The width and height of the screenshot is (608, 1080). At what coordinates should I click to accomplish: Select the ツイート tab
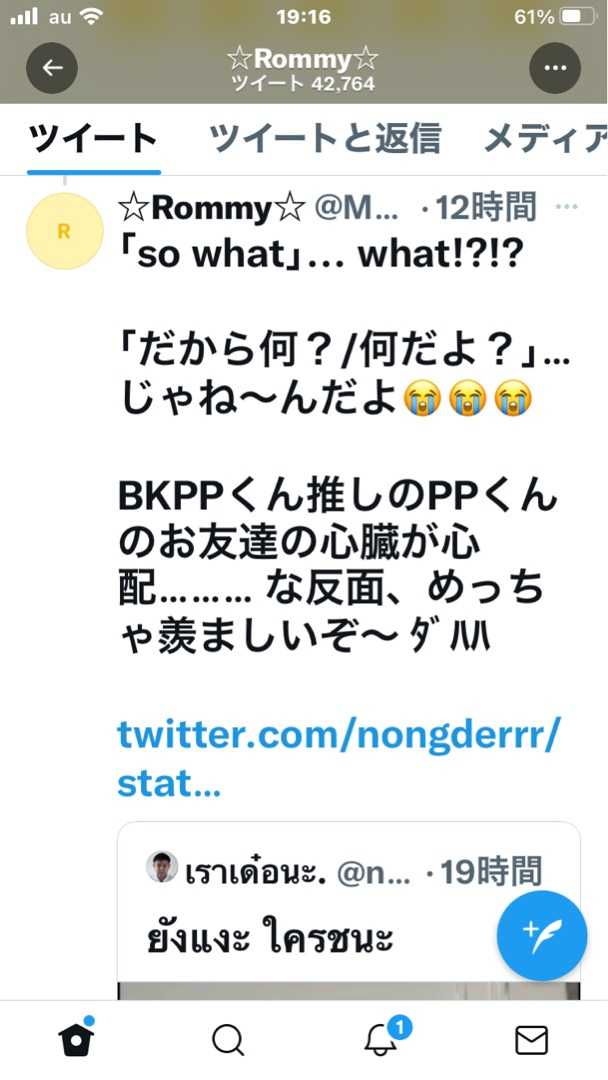pyautogui.click(x=94, y=138)
